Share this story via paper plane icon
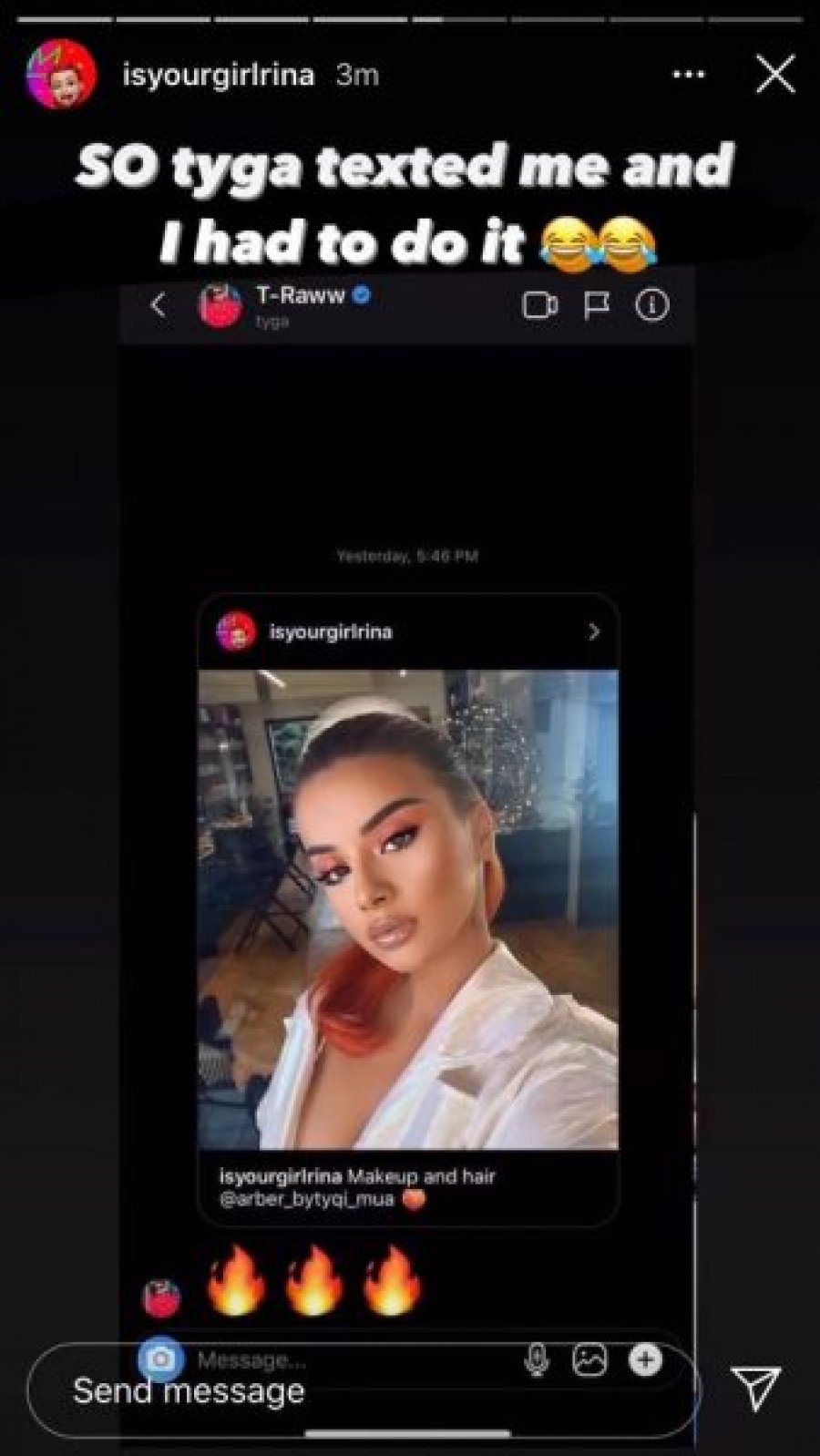The height and width of the screenshot is (1456, 820). [755, 1389]
